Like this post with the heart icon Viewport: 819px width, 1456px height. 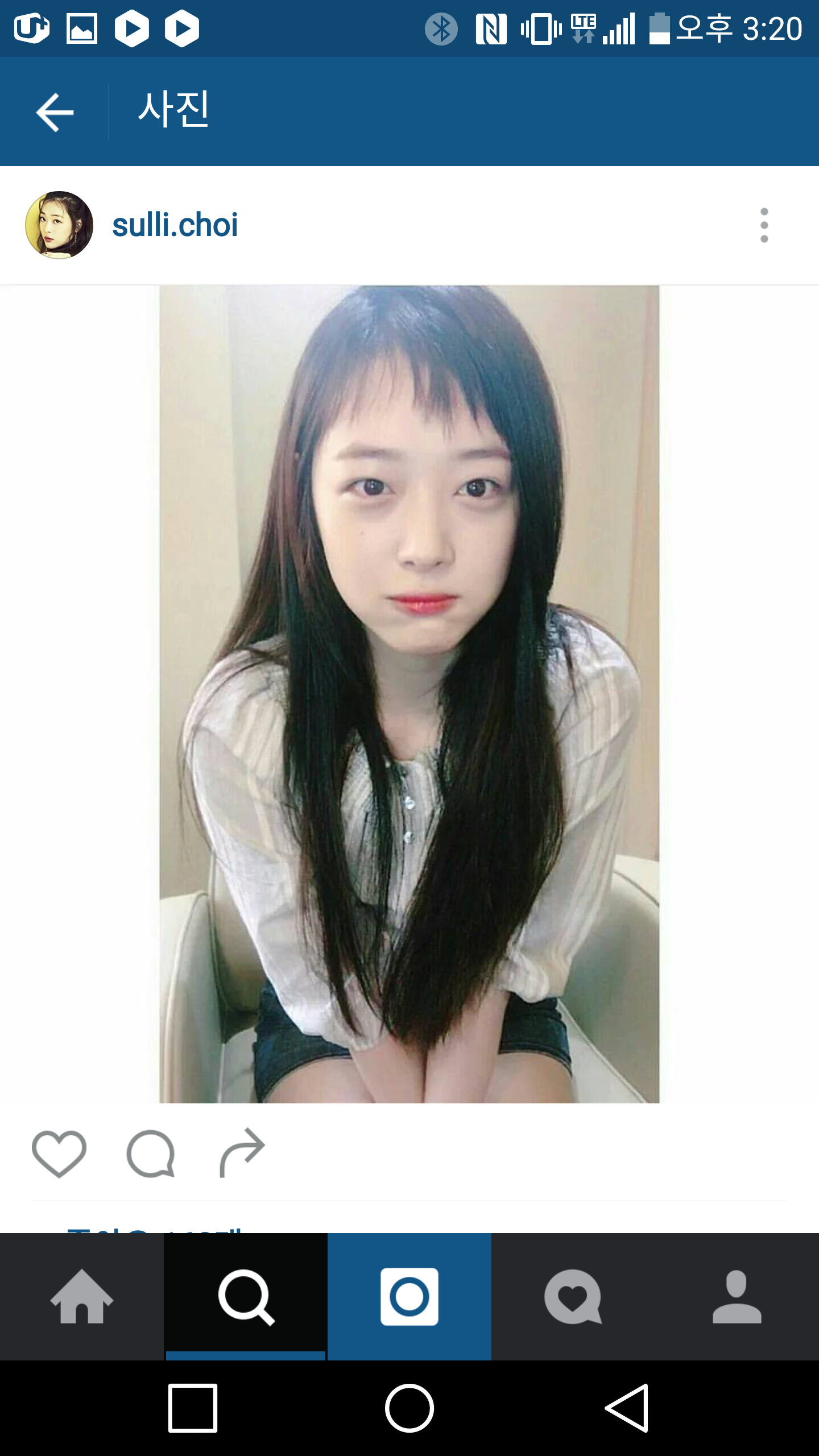coord(59,1154)
